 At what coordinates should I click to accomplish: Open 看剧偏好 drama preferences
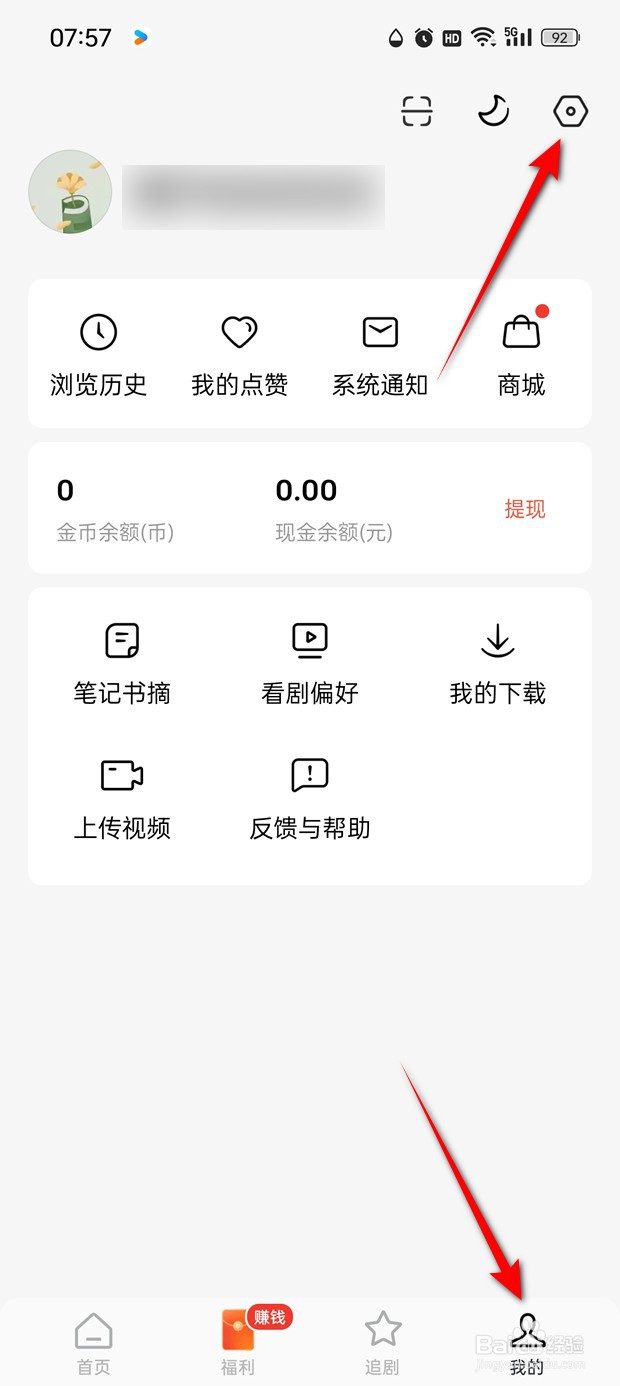point(310,663)
